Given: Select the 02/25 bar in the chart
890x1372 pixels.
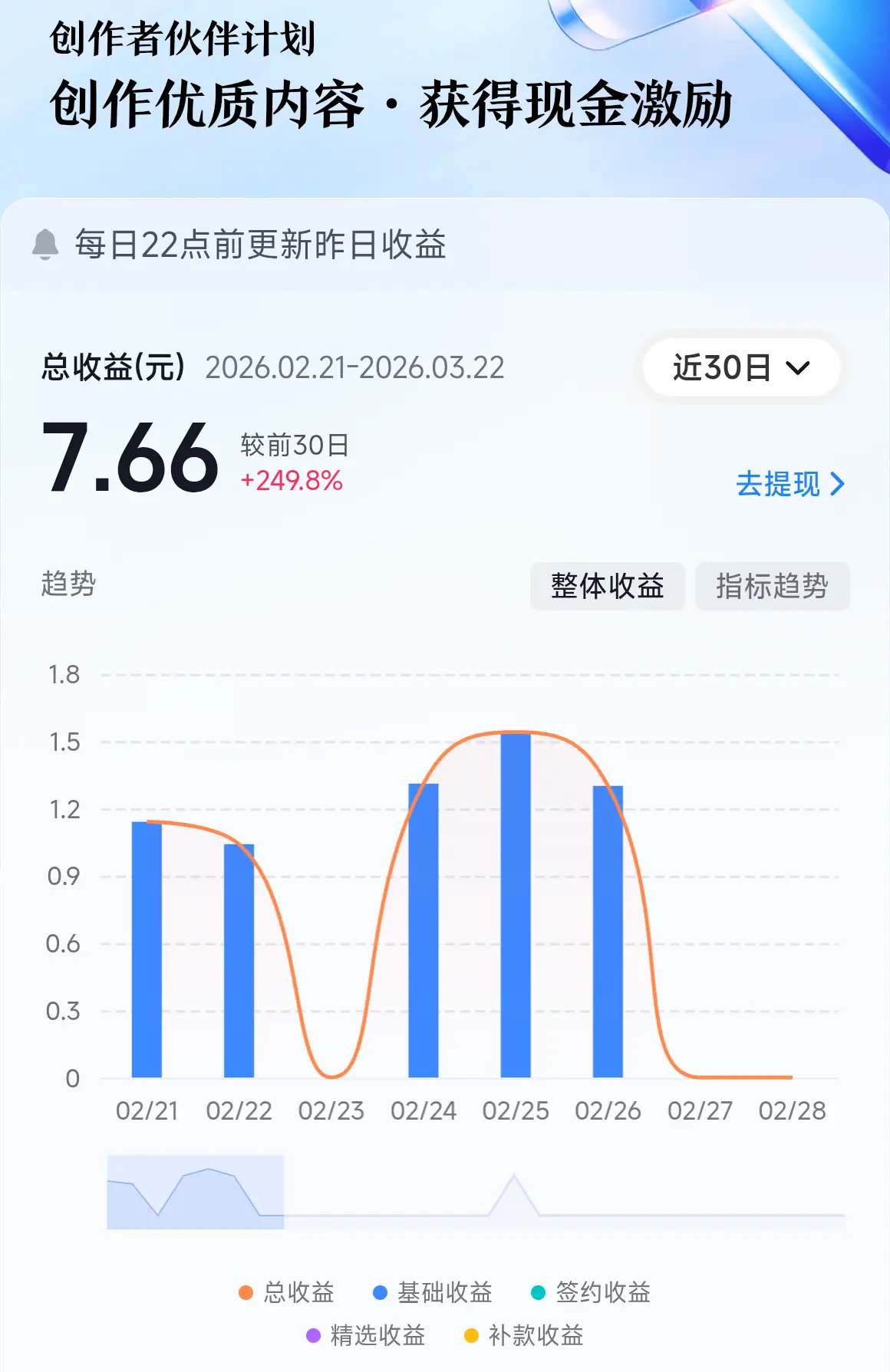Looking at the screenshot, I should point(516,906).
